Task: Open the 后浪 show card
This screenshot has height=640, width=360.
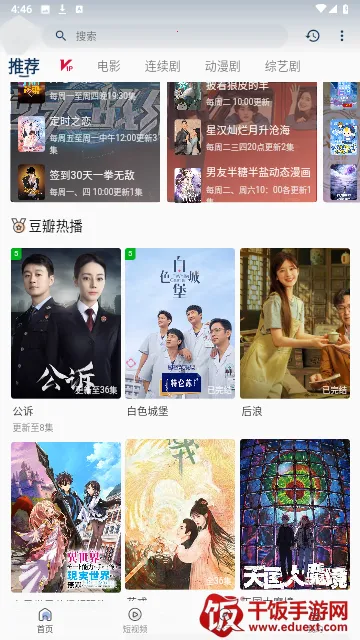Action: [x=295, y=323]
